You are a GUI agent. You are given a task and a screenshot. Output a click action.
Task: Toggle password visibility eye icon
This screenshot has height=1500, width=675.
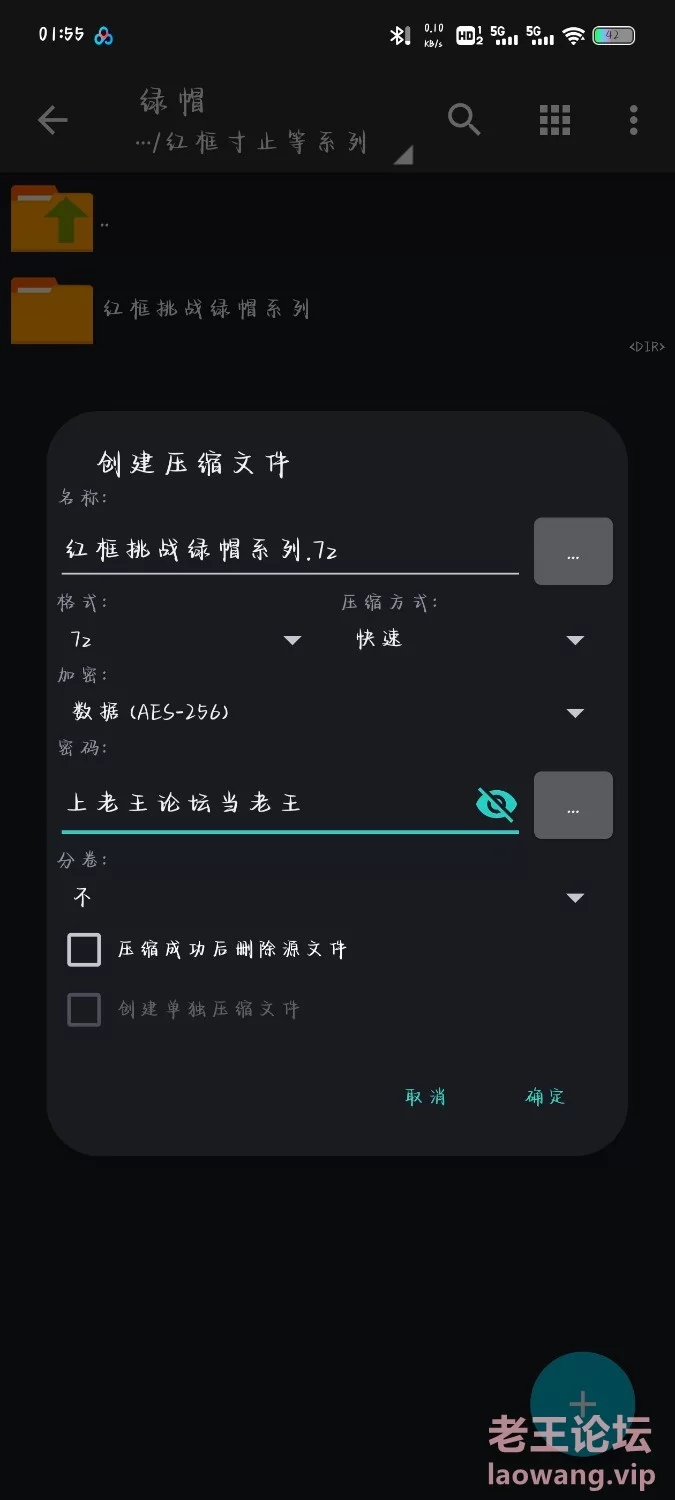496,803
